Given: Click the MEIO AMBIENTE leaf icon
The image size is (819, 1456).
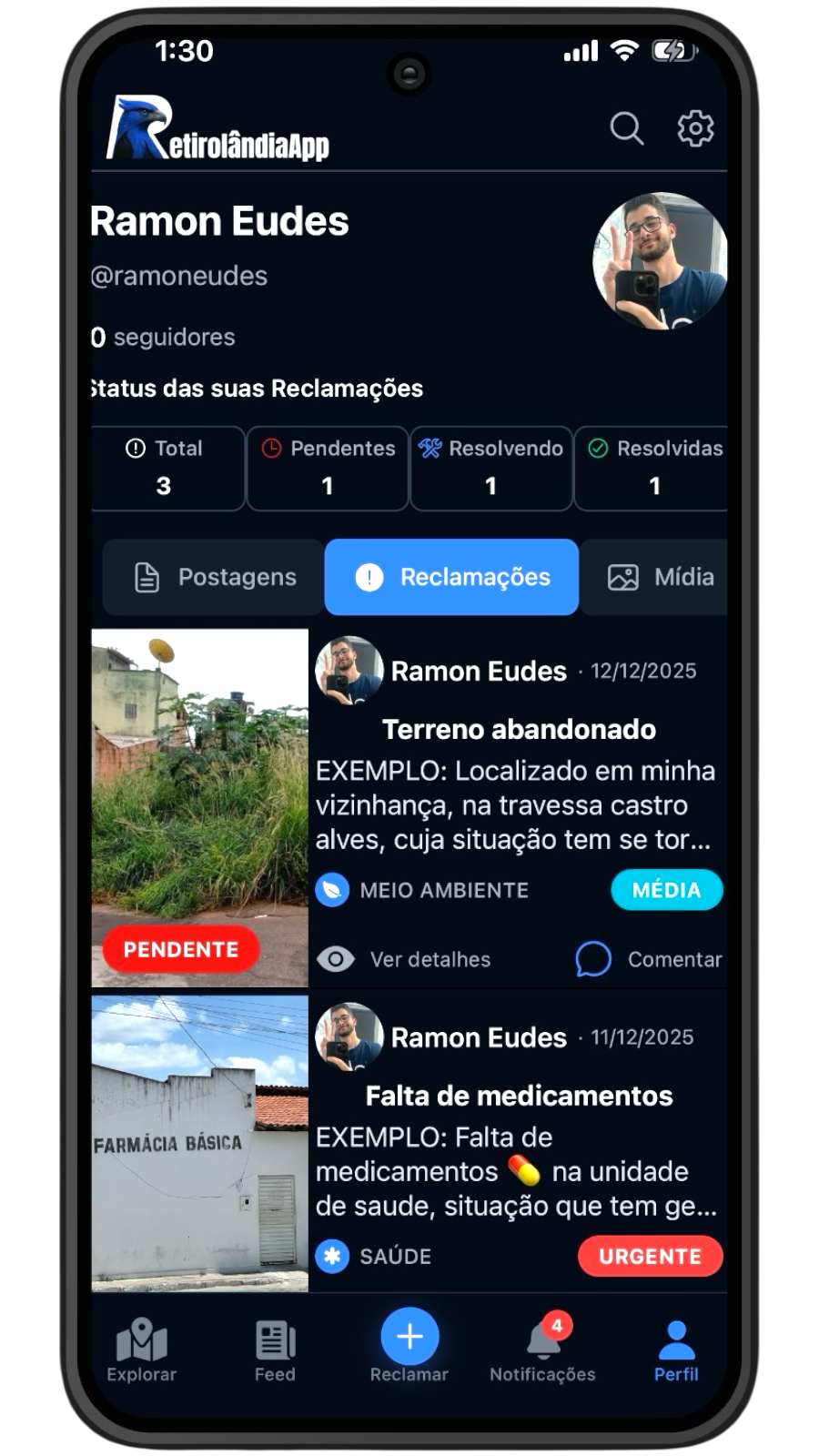Looking at the screenshot, I should (333, 890).
